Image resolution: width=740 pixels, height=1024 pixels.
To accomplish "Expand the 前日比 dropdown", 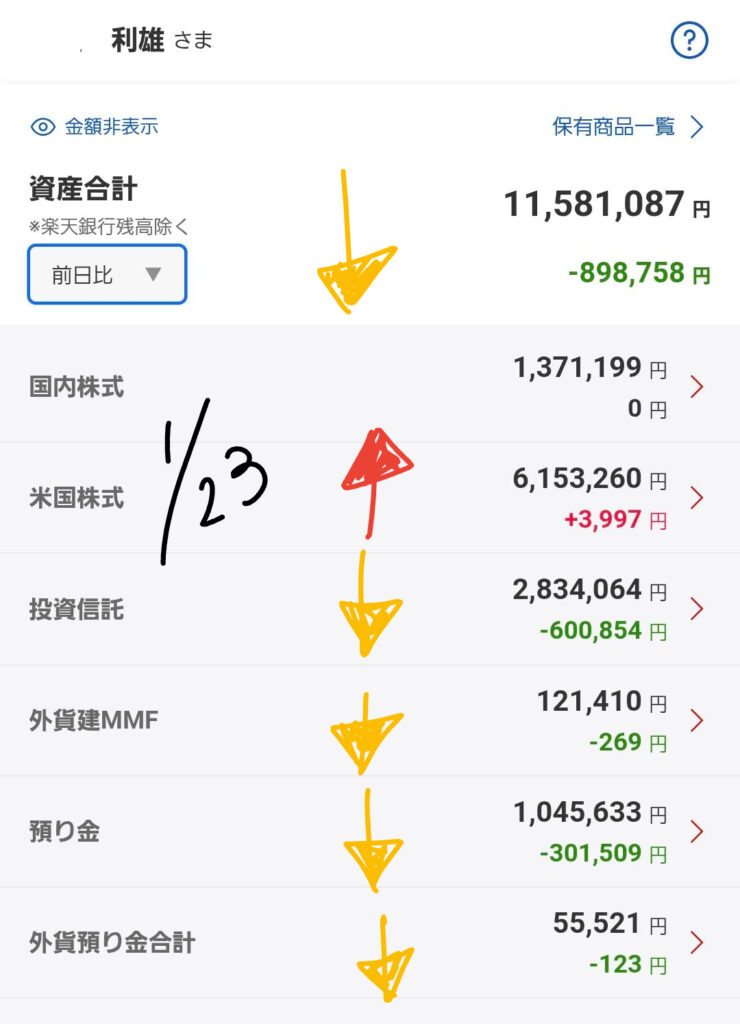I will 107,274.
